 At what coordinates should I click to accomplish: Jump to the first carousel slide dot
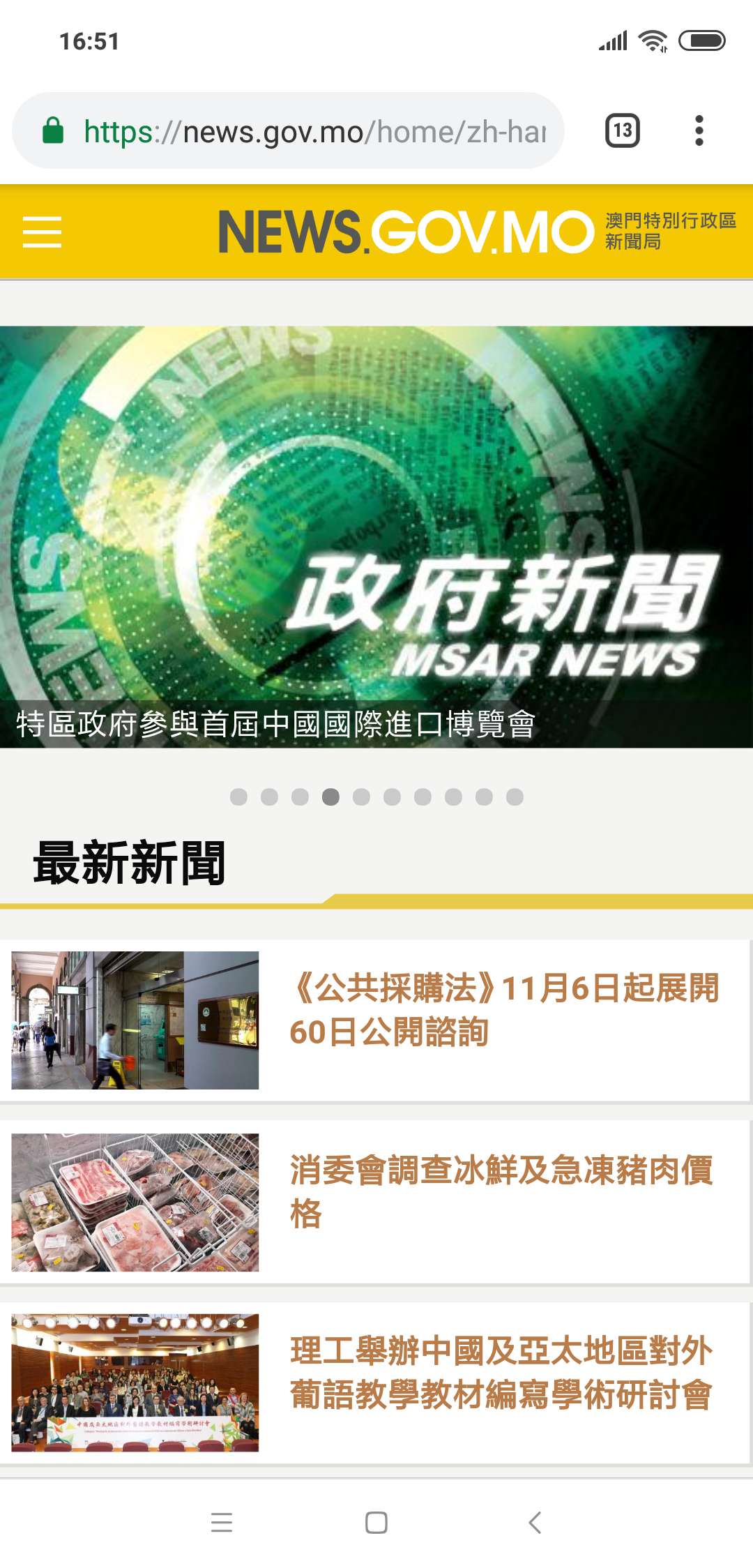pos(238,797)
